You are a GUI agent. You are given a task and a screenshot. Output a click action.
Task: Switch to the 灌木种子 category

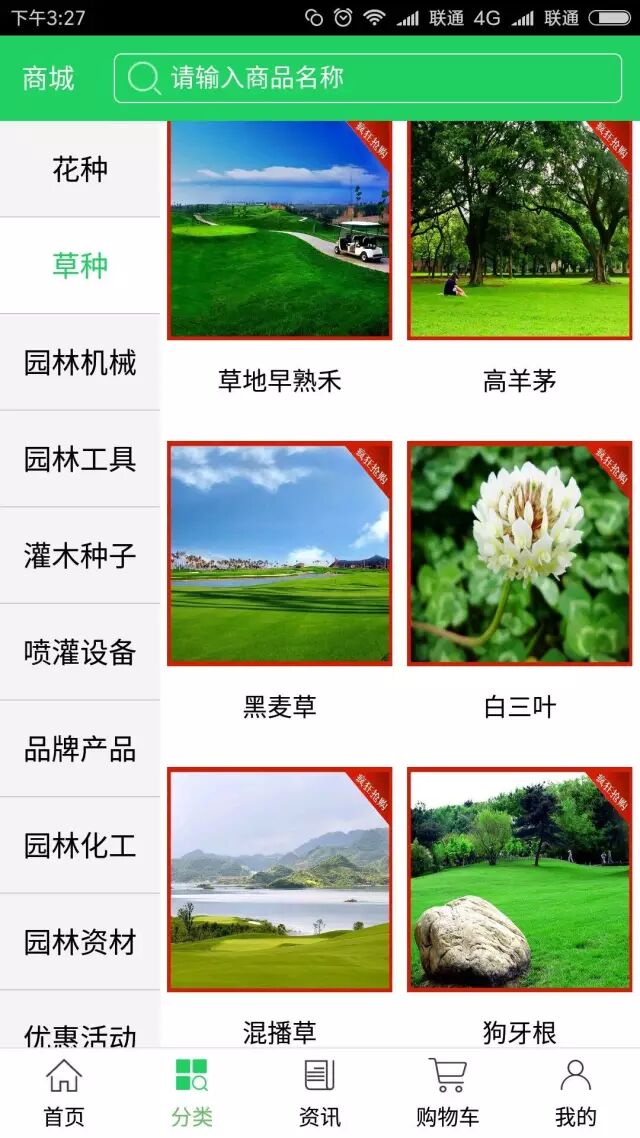tap(80, 555)
